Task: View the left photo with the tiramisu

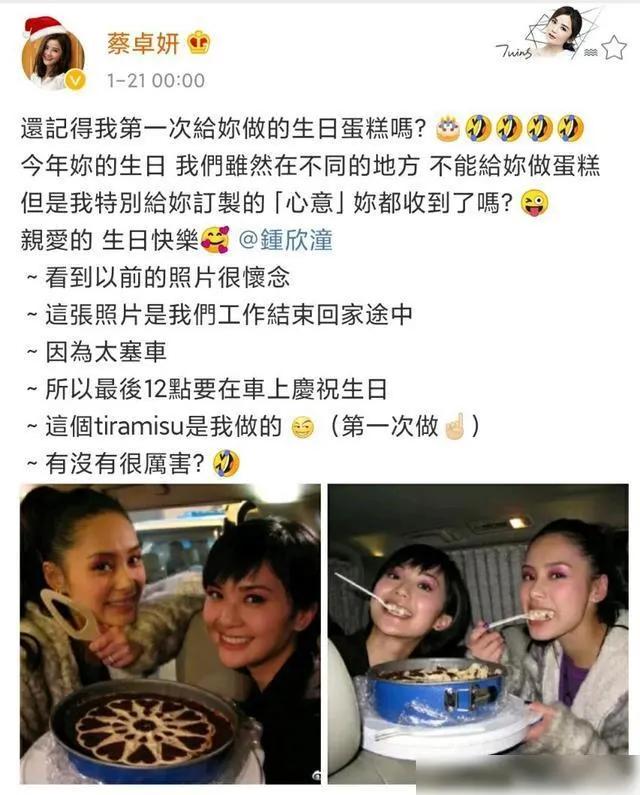Action: [x=170, y=633]
